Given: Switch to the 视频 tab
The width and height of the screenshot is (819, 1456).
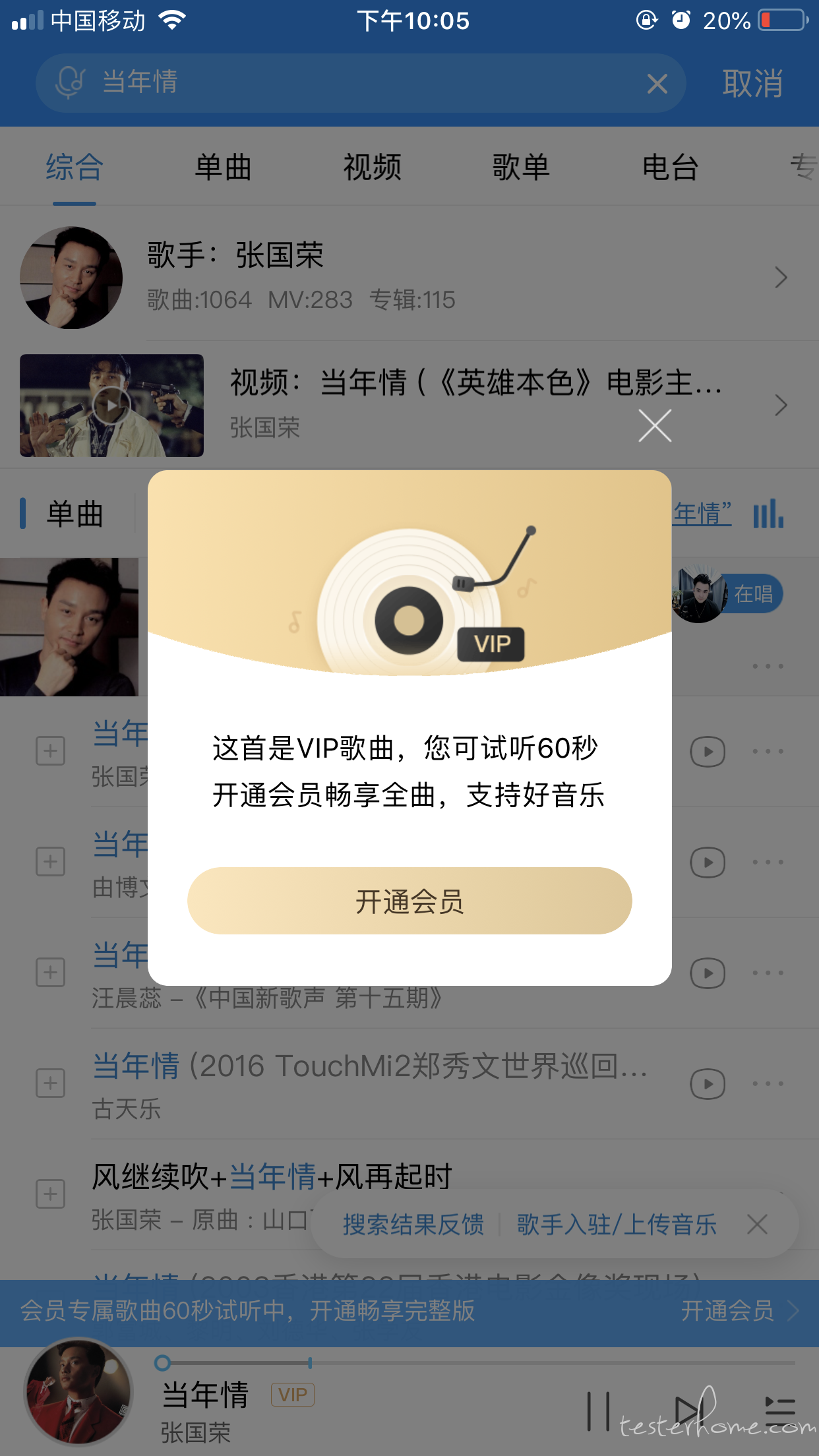Looking at the screenshot, I should click(372, 167).
